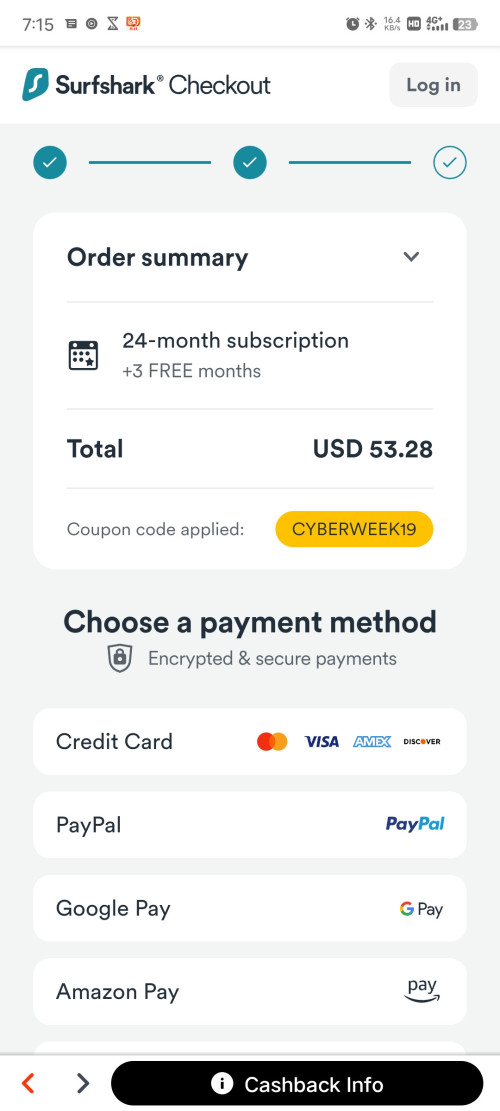This screenshot has height=1111, width=500.
Task: Select Credit Card payment method
Action: [250, 741]
